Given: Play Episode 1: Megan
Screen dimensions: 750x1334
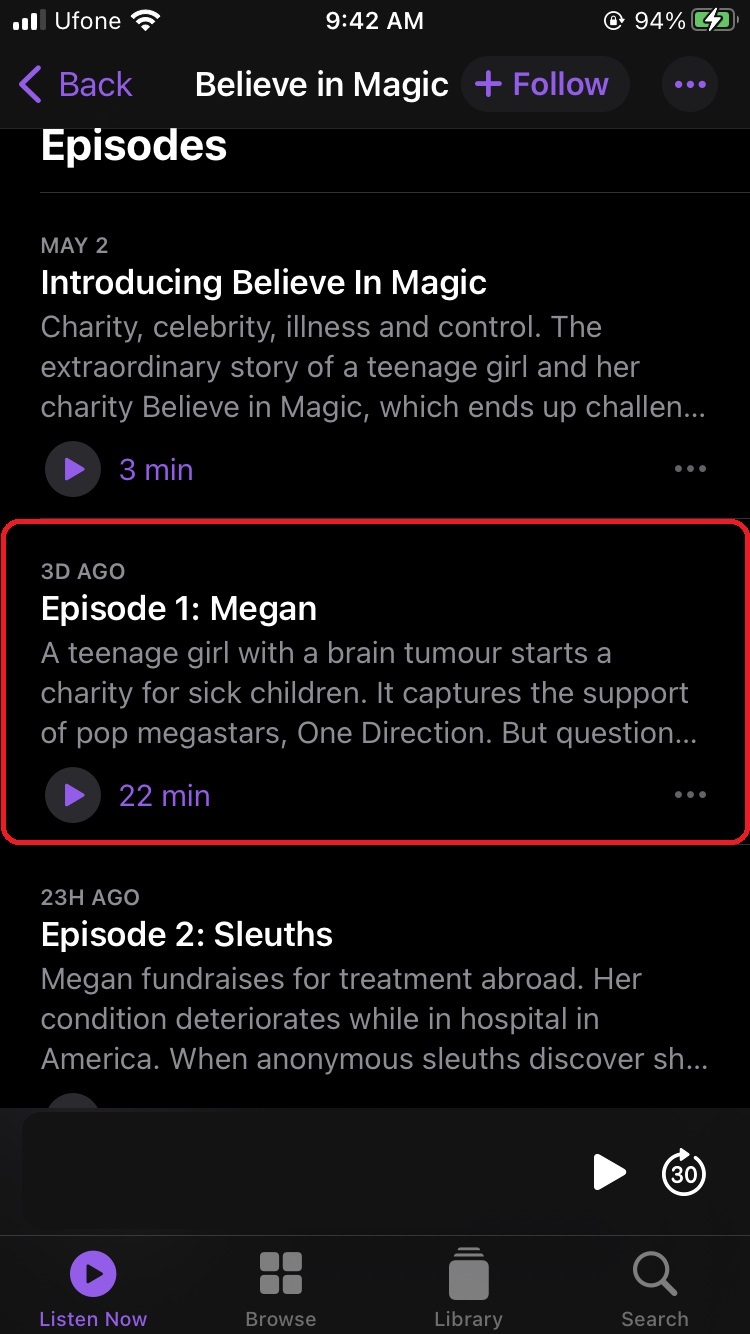Looking at the screenshot, I should pyautogui.click(x=73, y=795).
